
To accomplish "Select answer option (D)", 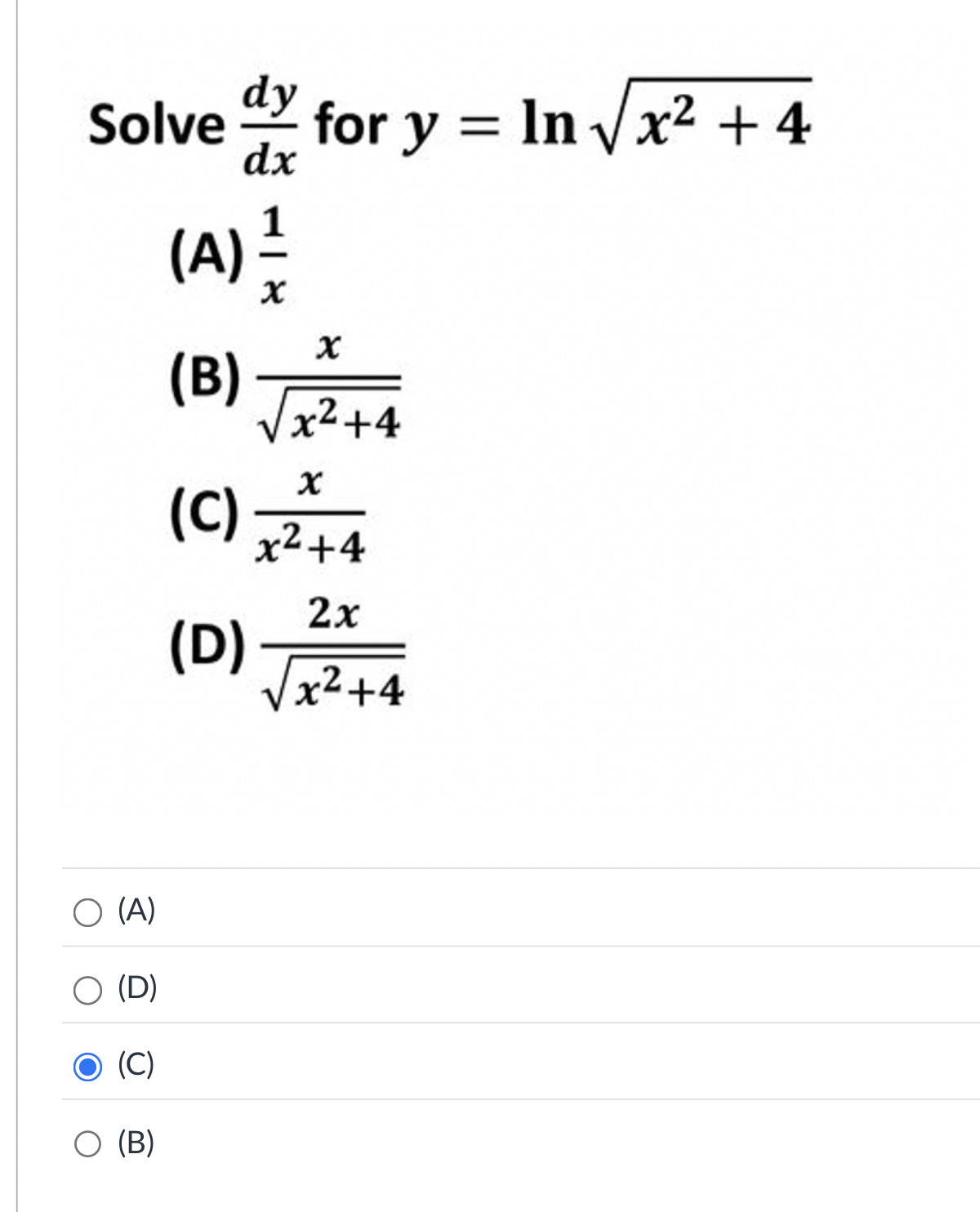I will (x=87, y=990).
